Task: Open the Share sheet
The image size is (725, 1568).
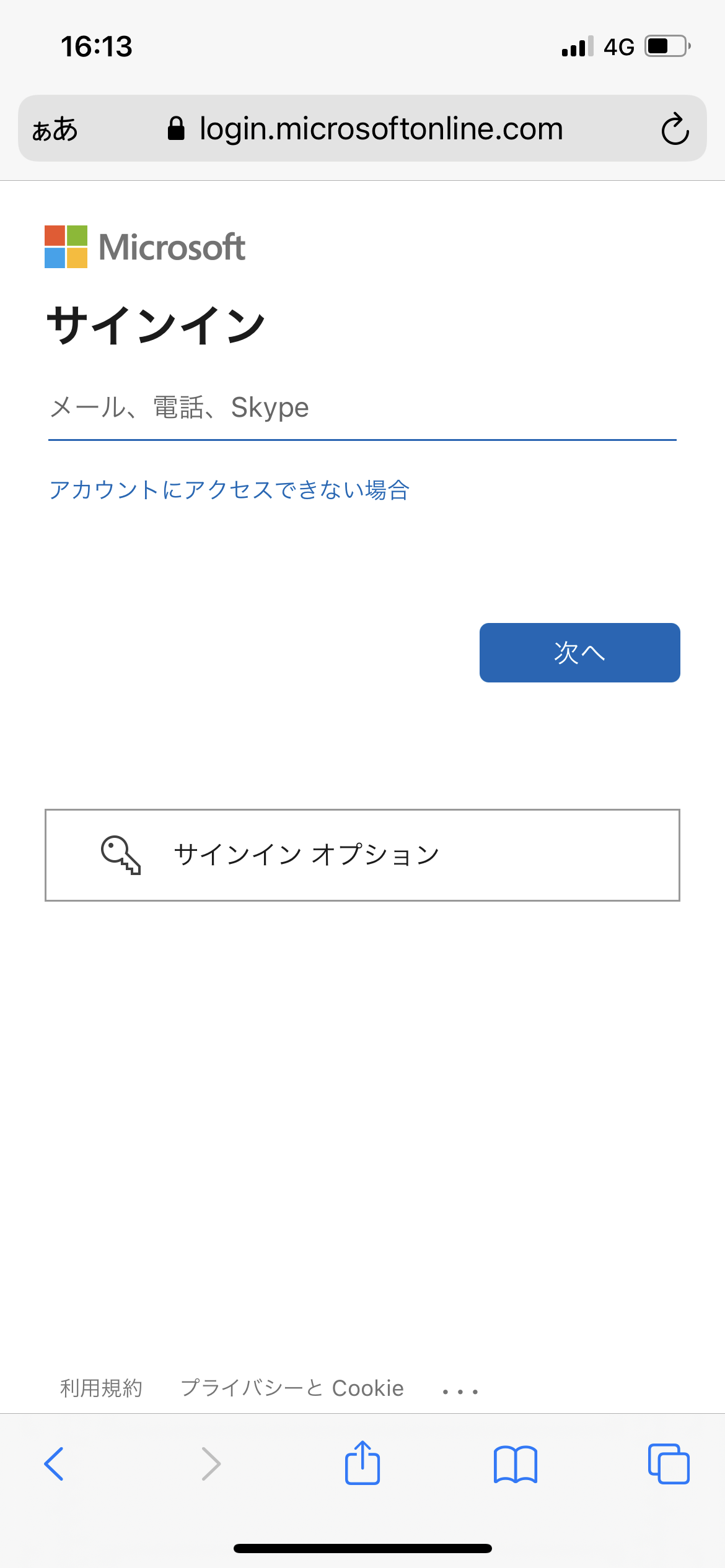Action: click(x=362, y=1461)
